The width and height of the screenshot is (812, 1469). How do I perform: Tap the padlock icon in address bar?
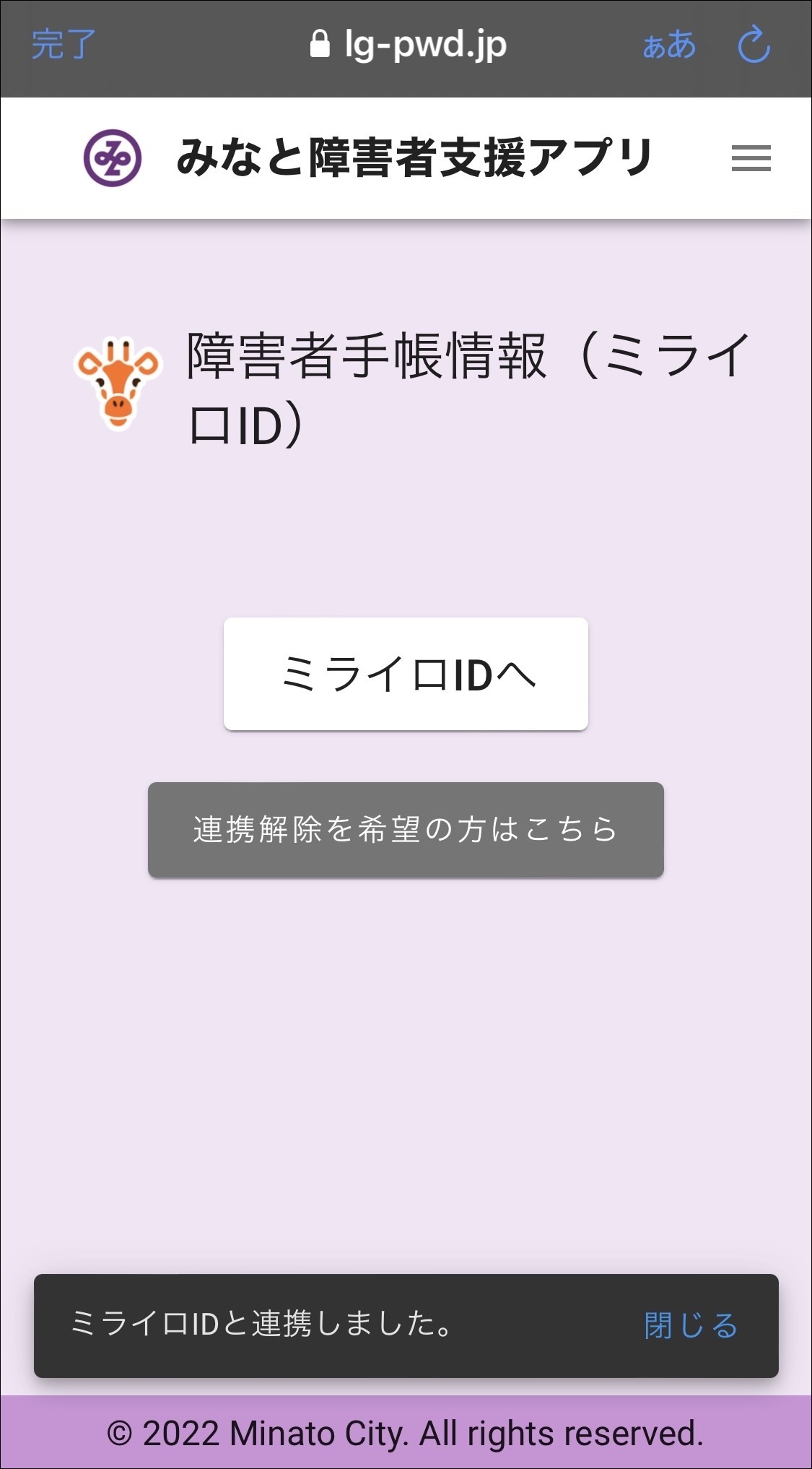(x=320, y=43)
